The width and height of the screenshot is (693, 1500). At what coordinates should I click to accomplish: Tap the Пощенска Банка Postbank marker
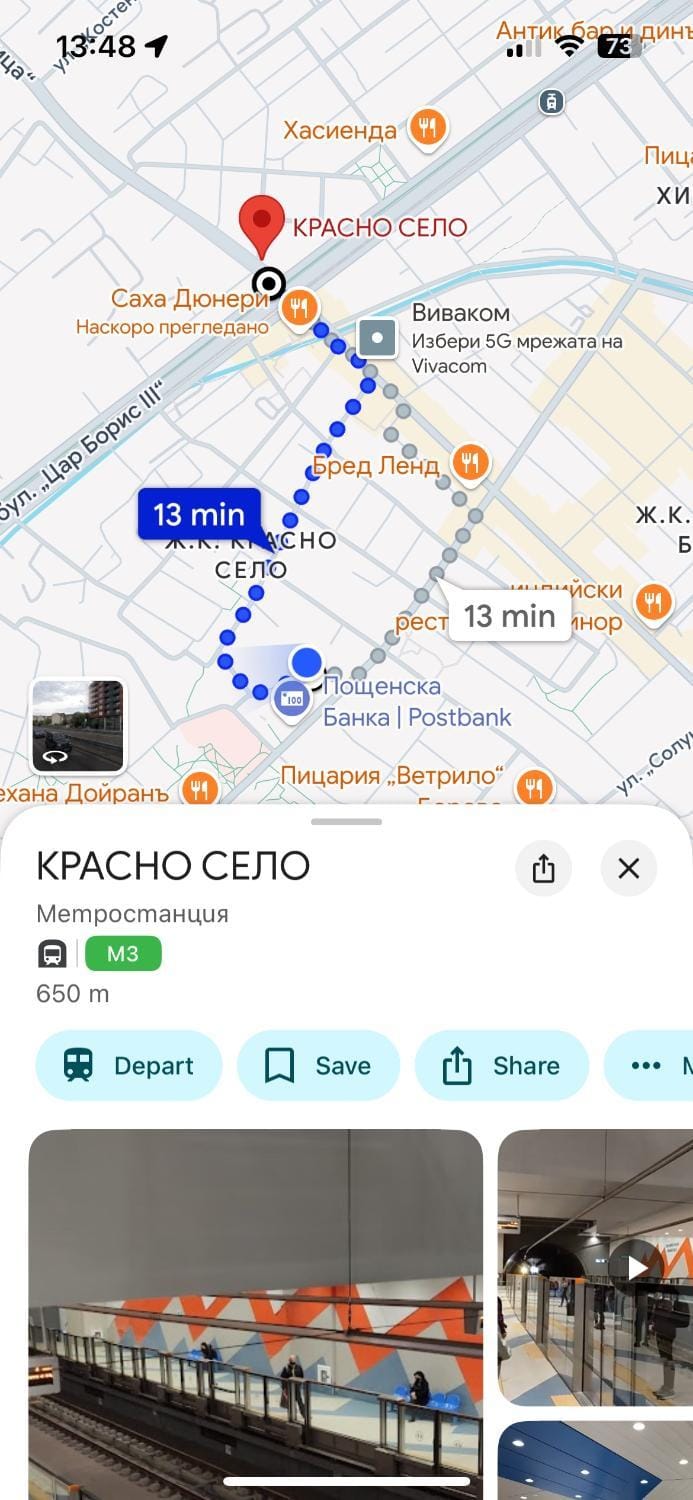[x=292, y=698]
